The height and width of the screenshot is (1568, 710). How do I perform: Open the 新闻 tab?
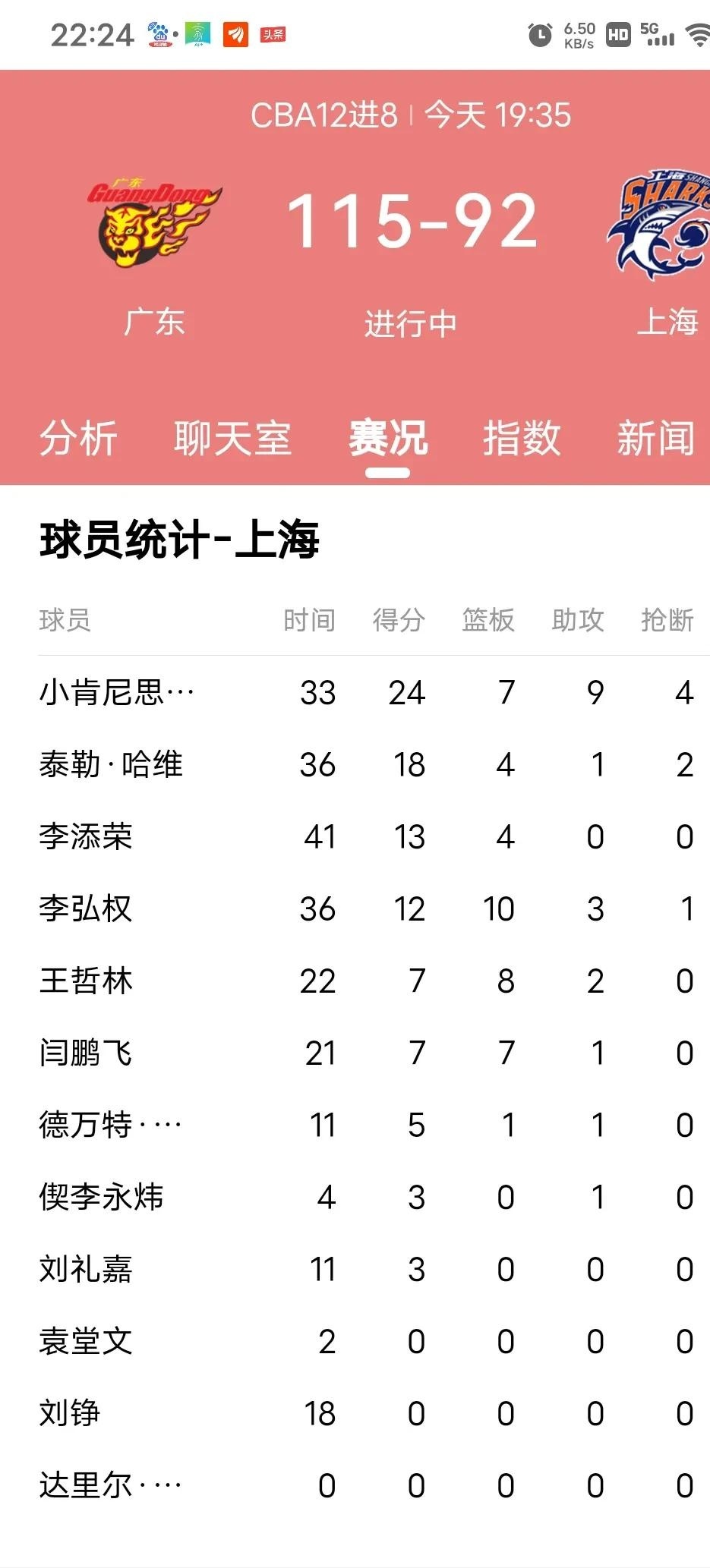[655, 438]
